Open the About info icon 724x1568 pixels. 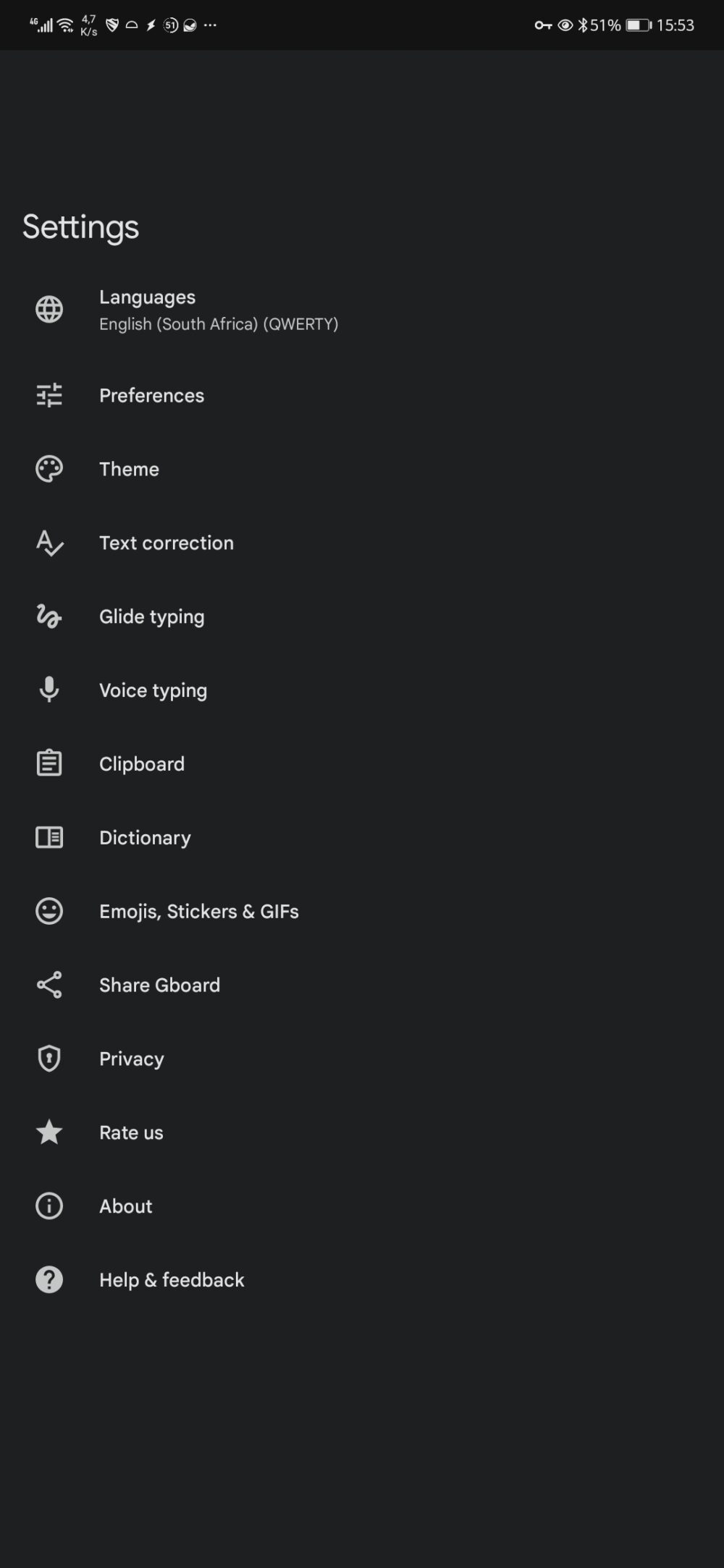49,1205
